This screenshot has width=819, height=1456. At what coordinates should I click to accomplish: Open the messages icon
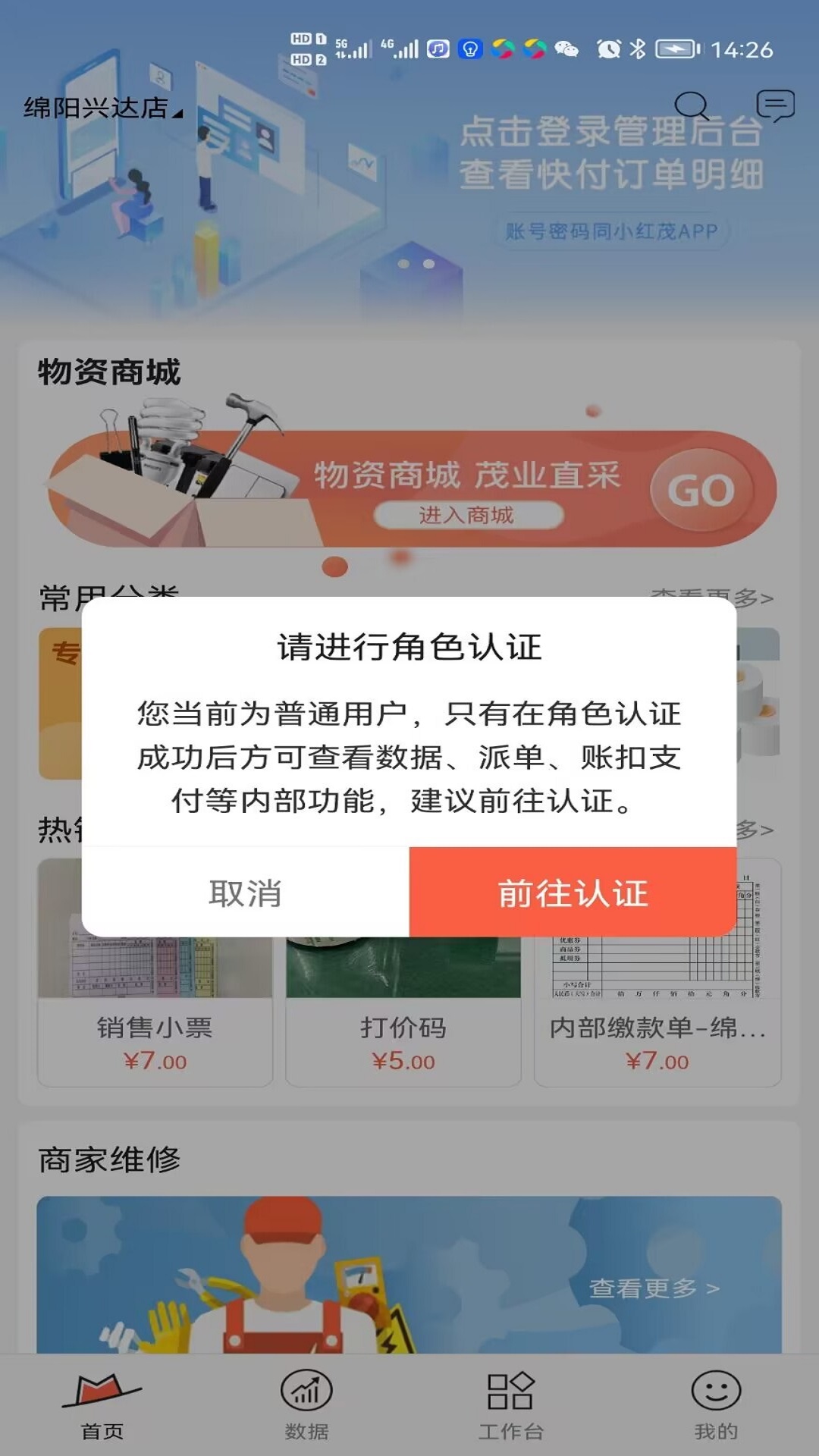pyautogui.click(x=775, y=106)
